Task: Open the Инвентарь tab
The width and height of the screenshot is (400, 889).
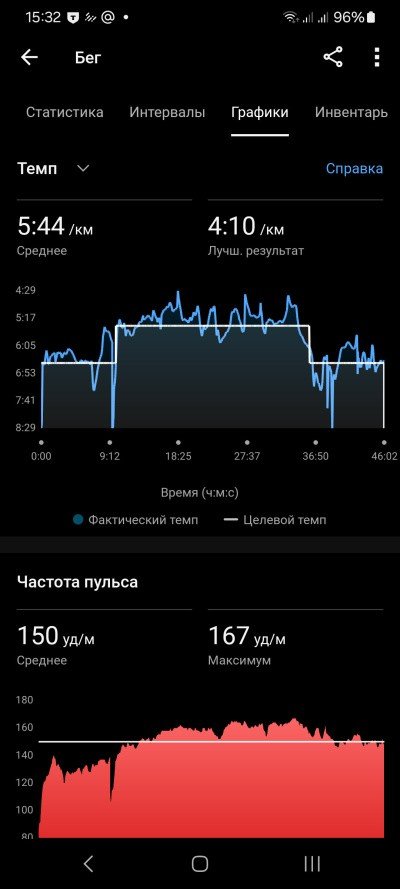Action: click(x=351, y=112)
